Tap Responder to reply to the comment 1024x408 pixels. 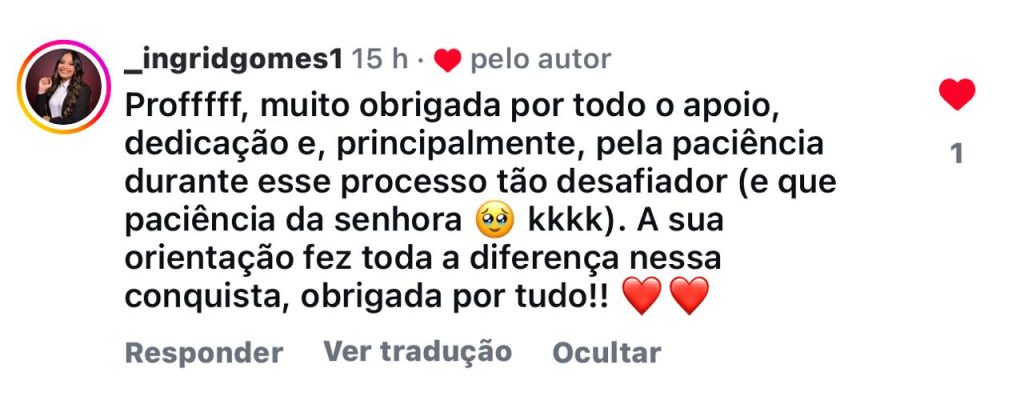(x=204, y=353)
